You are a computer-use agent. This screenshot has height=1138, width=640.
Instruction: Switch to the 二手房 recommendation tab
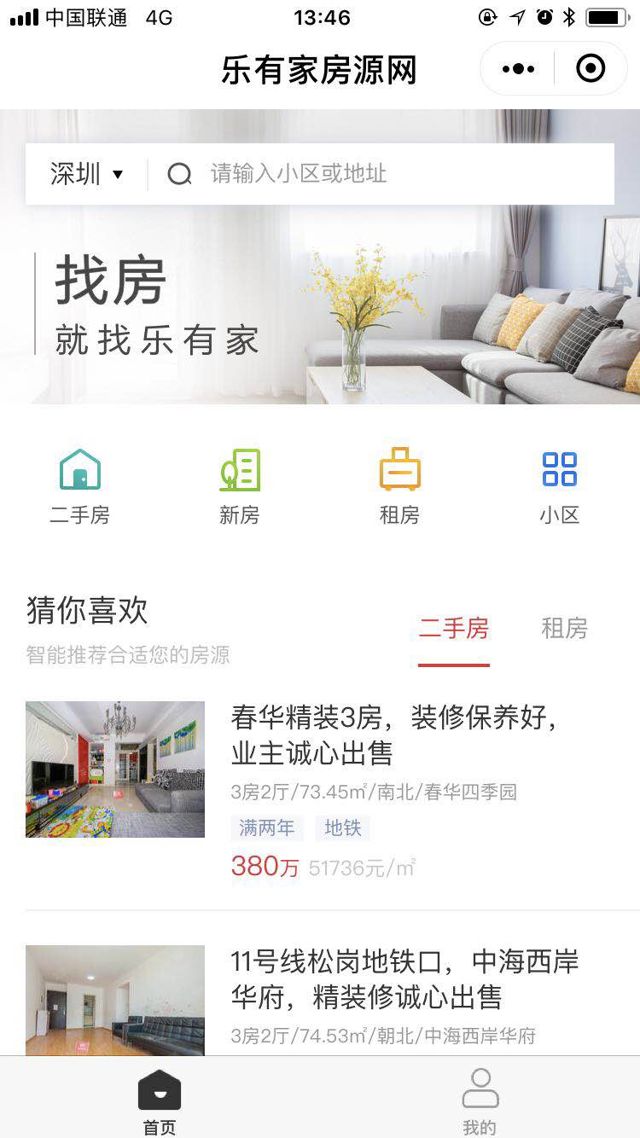tap(454, 629)
